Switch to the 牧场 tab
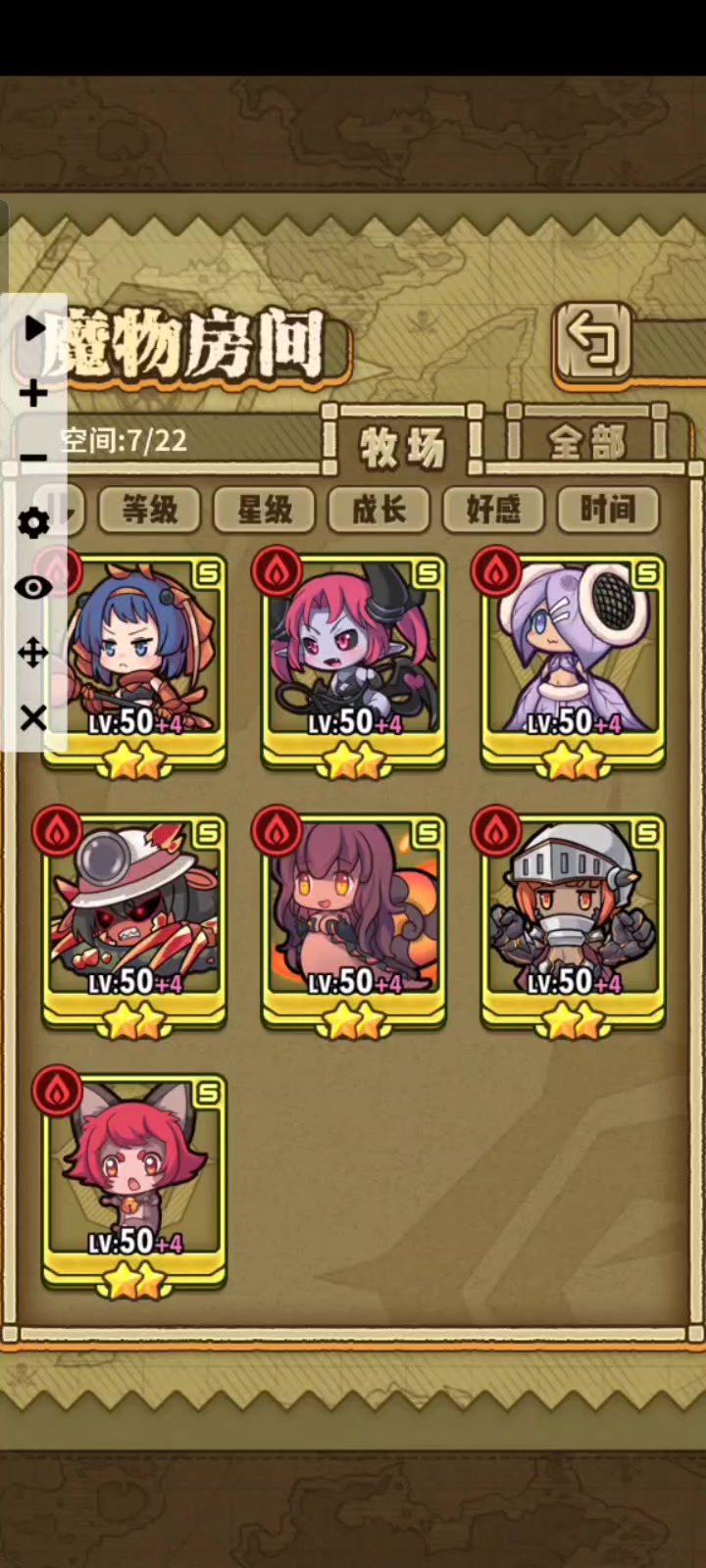 [402, 447]
